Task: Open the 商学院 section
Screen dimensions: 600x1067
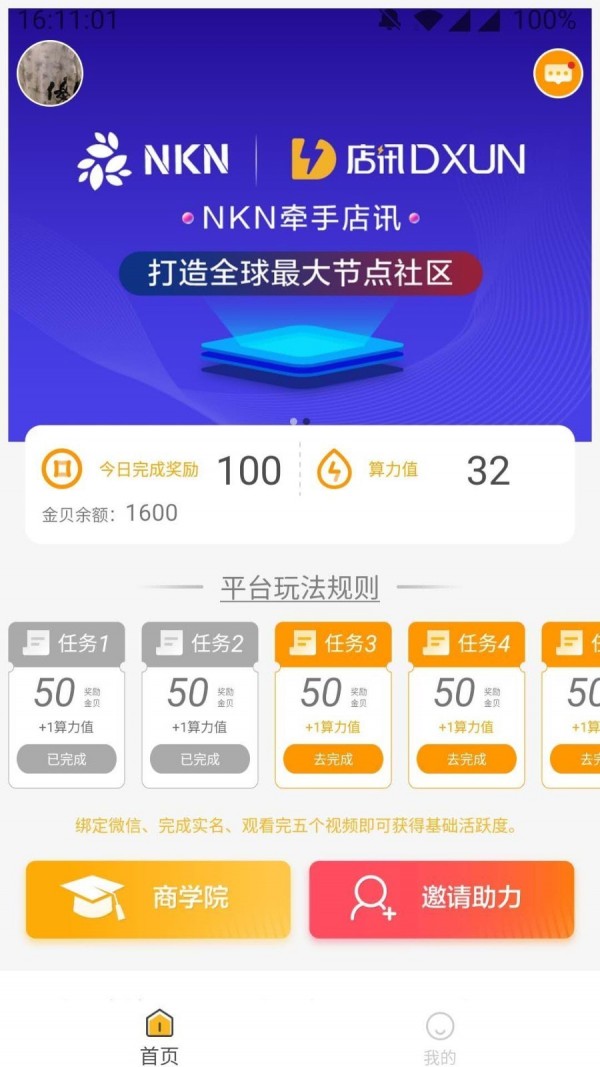Action: 158,899
